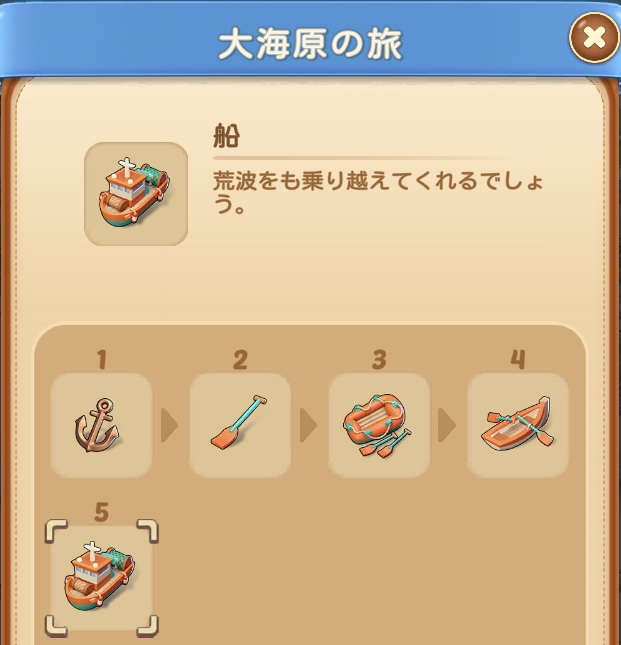This screenshot has height=645, width=621.
Task: Select the level 2 oar item
Action: [240, 425]
